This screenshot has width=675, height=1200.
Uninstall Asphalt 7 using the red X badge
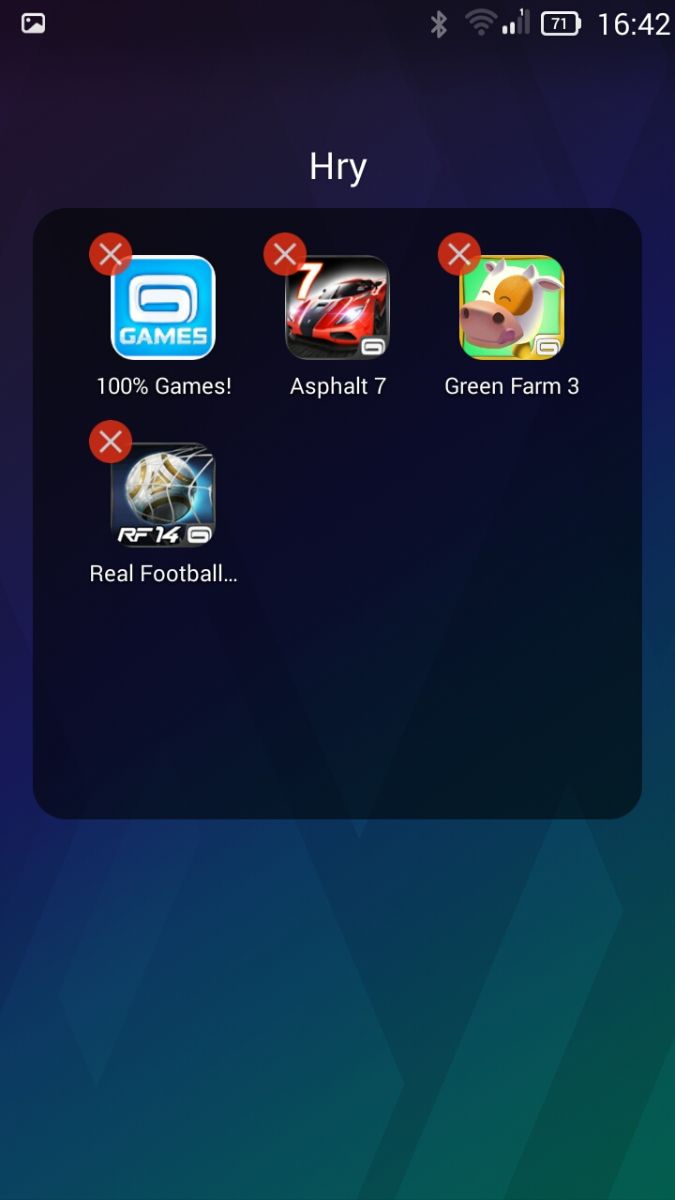click(285, 254)
